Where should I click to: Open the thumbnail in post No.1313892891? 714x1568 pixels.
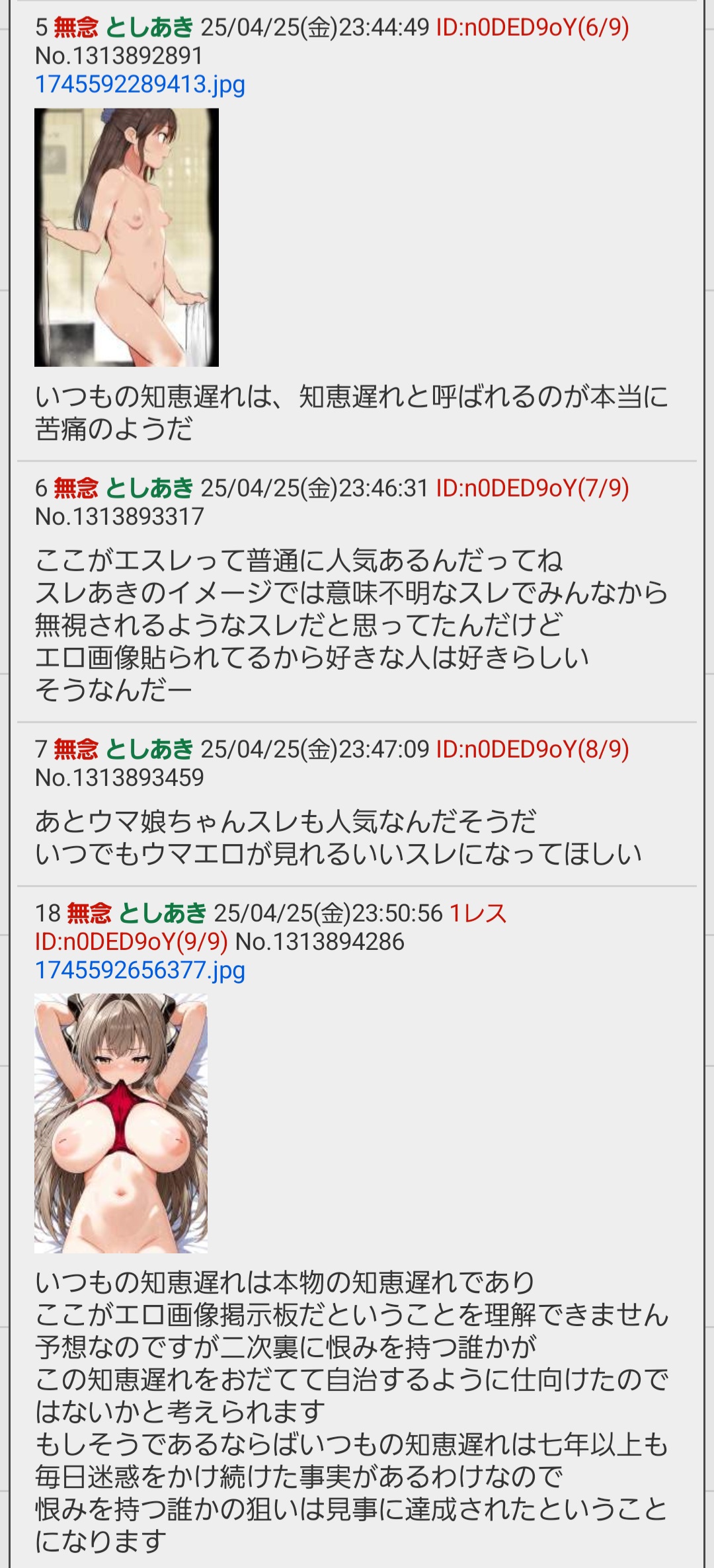126,237
